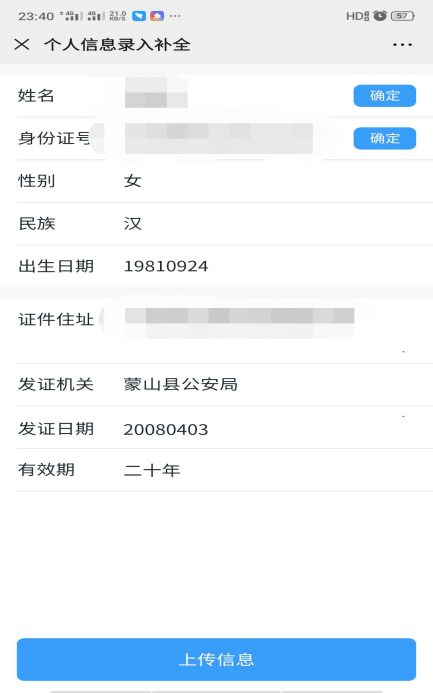The image size is (433, 693).
Task: Edit the 性别 field showing 女
Action: (x=270, y=181)
